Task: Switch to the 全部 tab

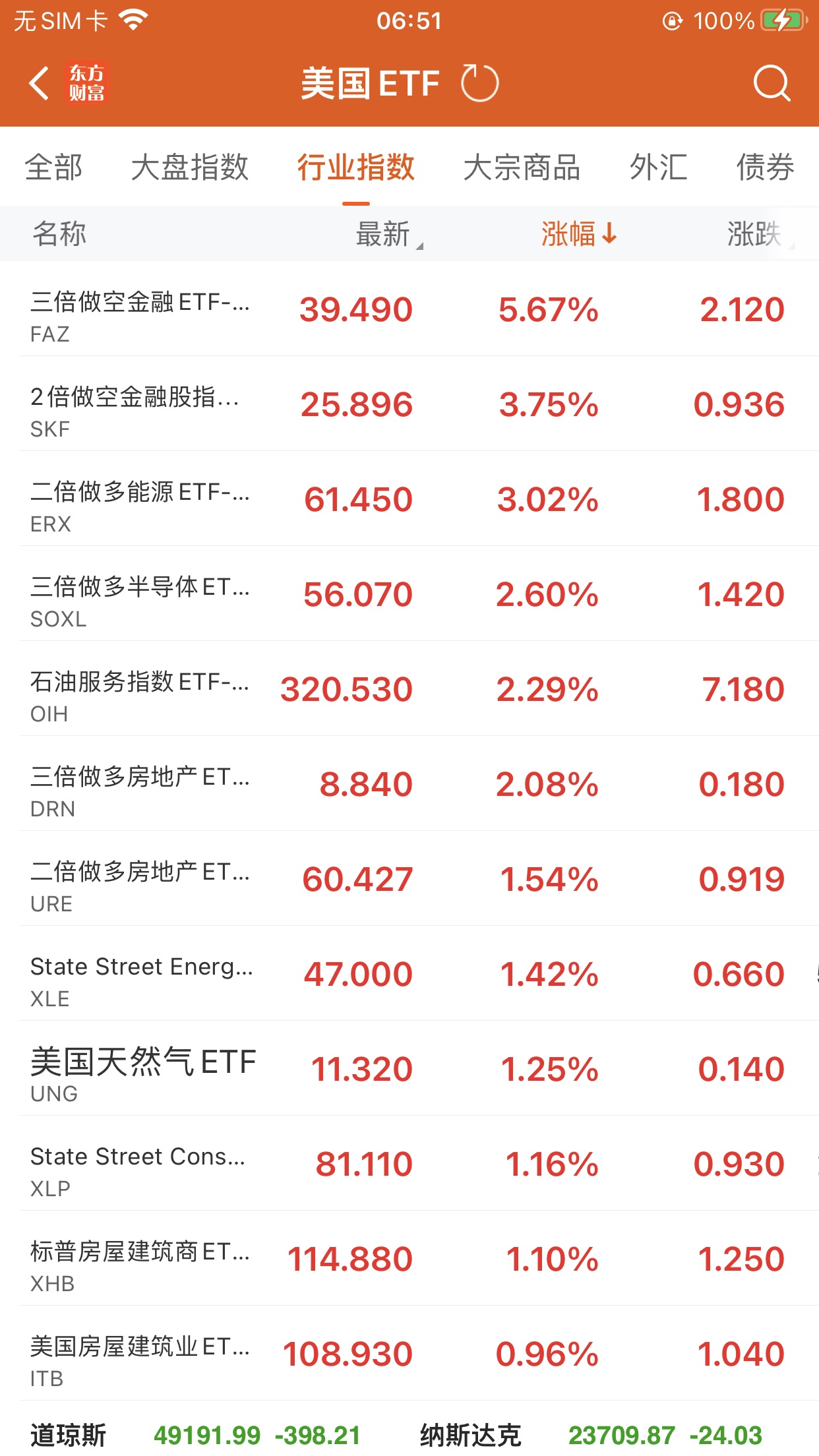Action: click(x=54, y=167)
